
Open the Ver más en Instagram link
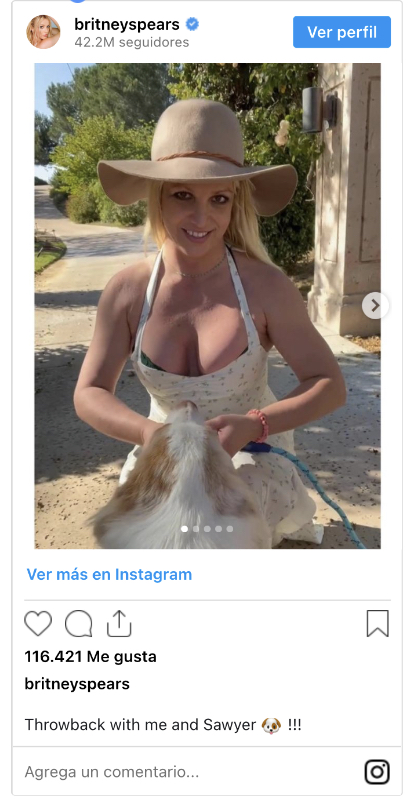[109, 574]
